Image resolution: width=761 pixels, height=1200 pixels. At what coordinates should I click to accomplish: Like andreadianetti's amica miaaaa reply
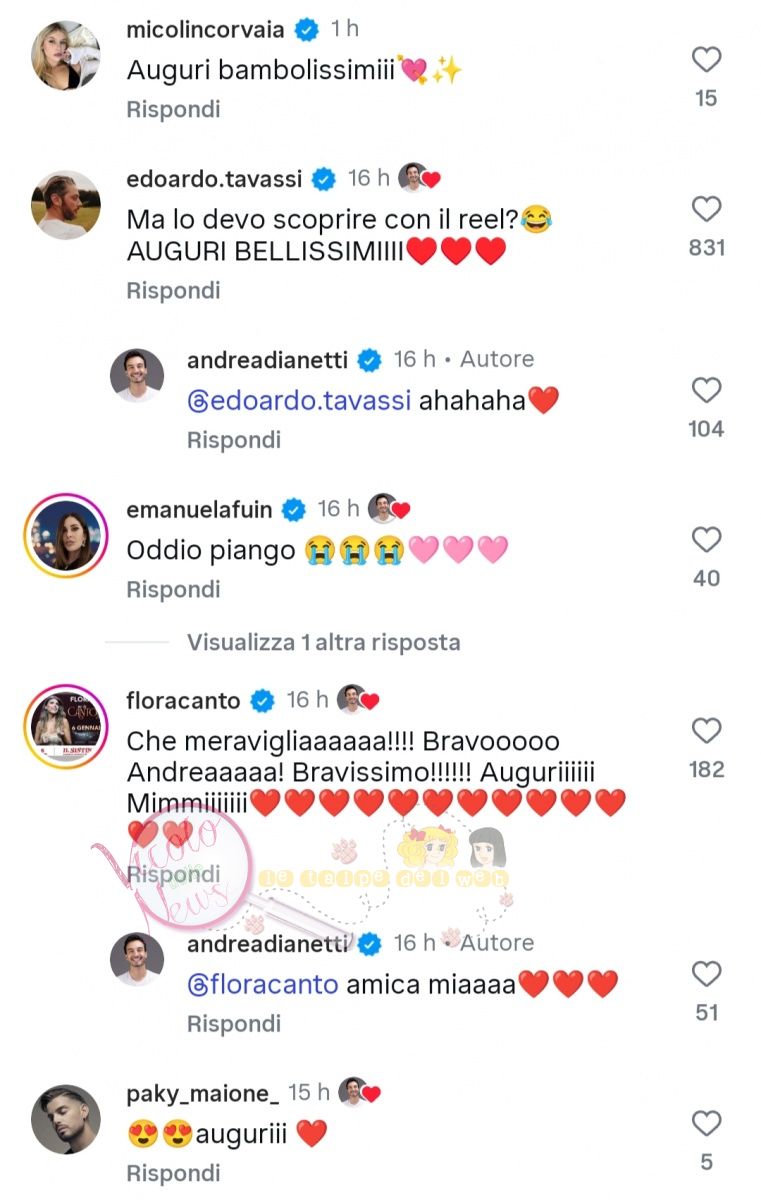706,974
